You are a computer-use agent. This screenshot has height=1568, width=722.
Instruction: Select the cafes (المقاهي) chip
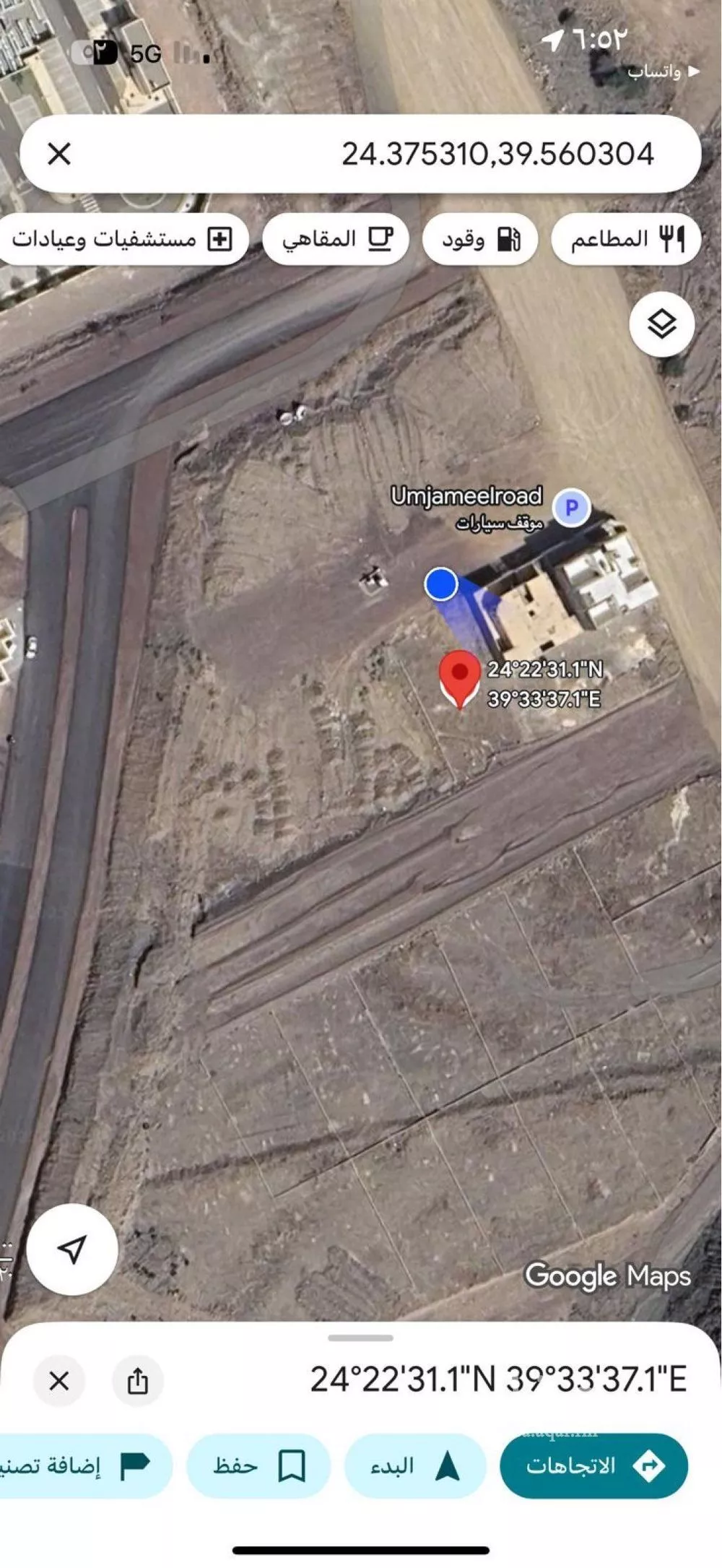click(x=336, y=239)
